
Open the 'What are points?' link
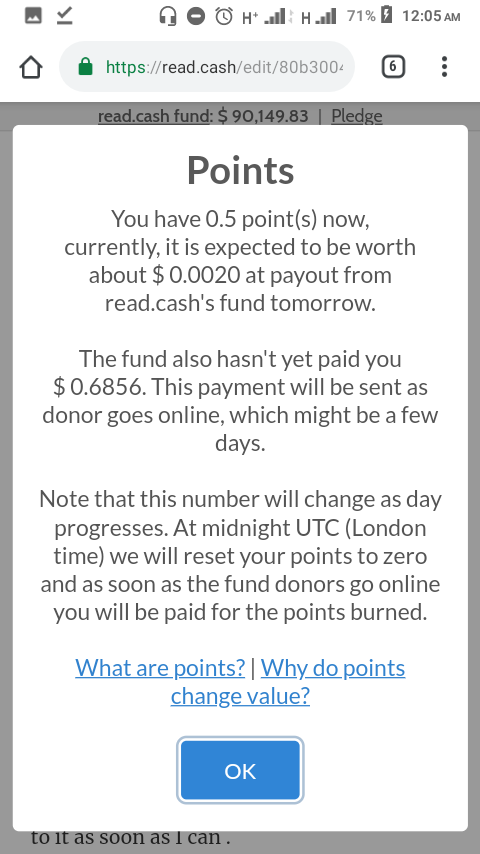[160, 667]
